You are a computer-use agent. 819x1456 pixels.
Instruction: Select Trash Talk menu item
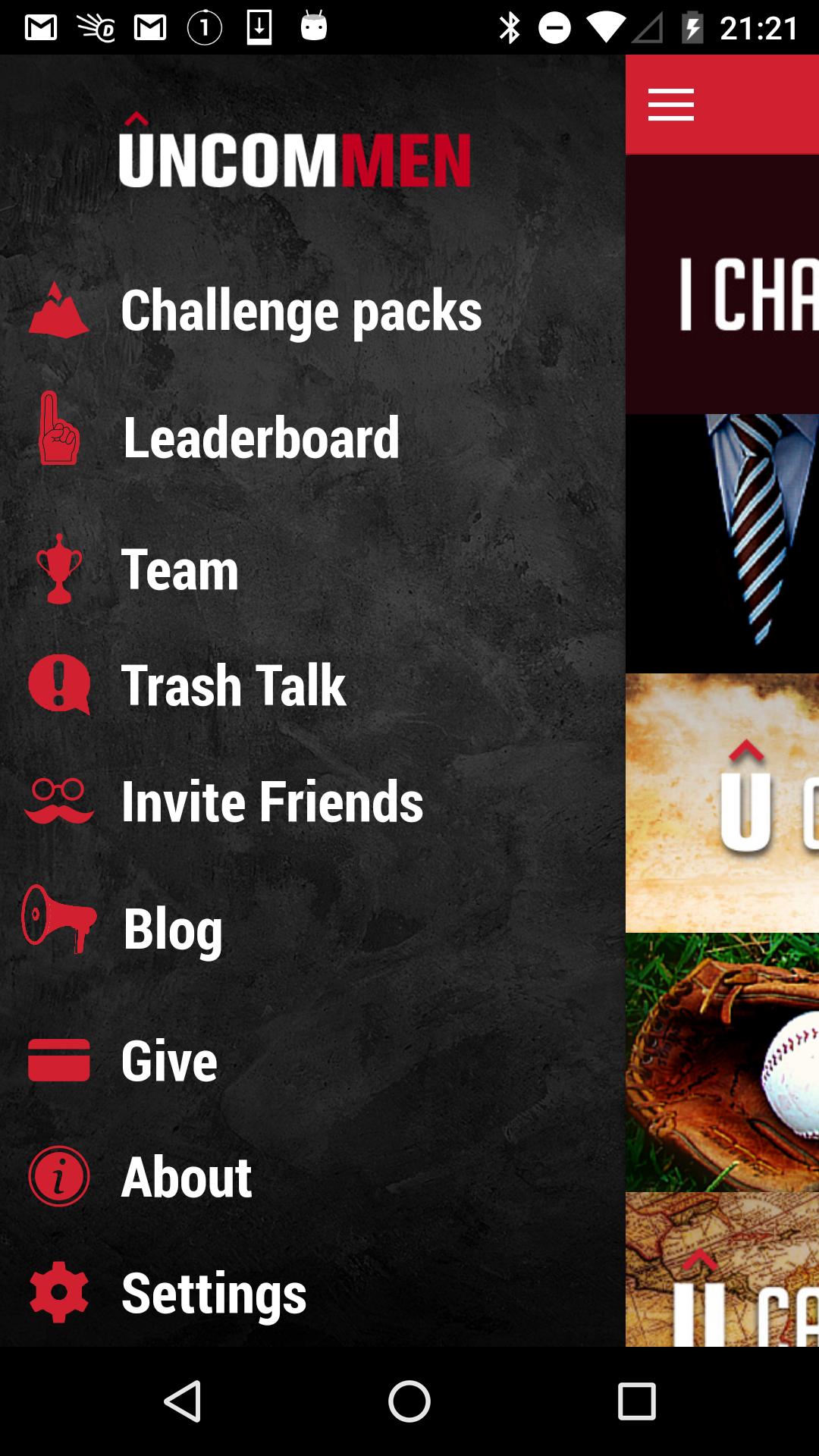(x=233, y=685)
